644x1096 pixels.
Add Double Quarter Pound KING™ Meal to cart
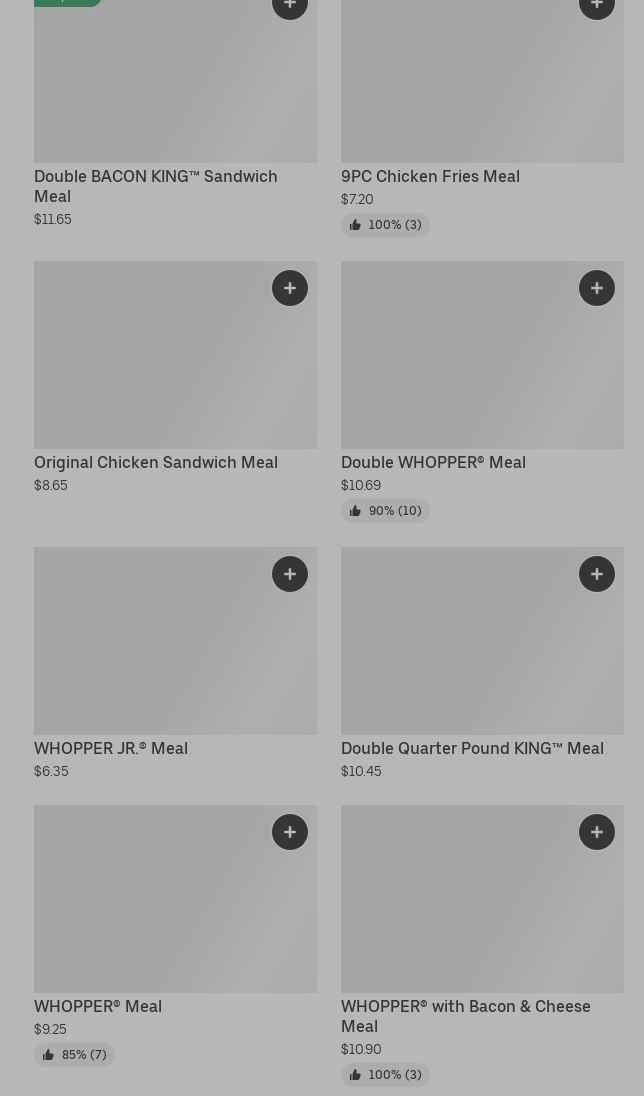click(597, 574)
